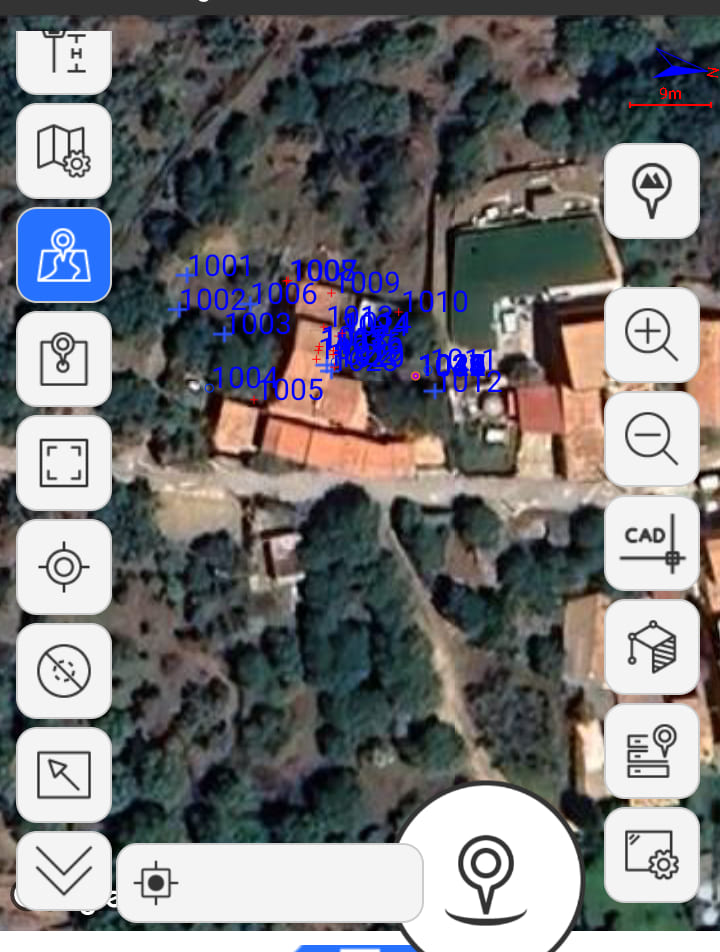This screenshot has height=952, width=720.
Task: Tap the large point collection button
Action: pyautogui.click(x=486, y=880)
